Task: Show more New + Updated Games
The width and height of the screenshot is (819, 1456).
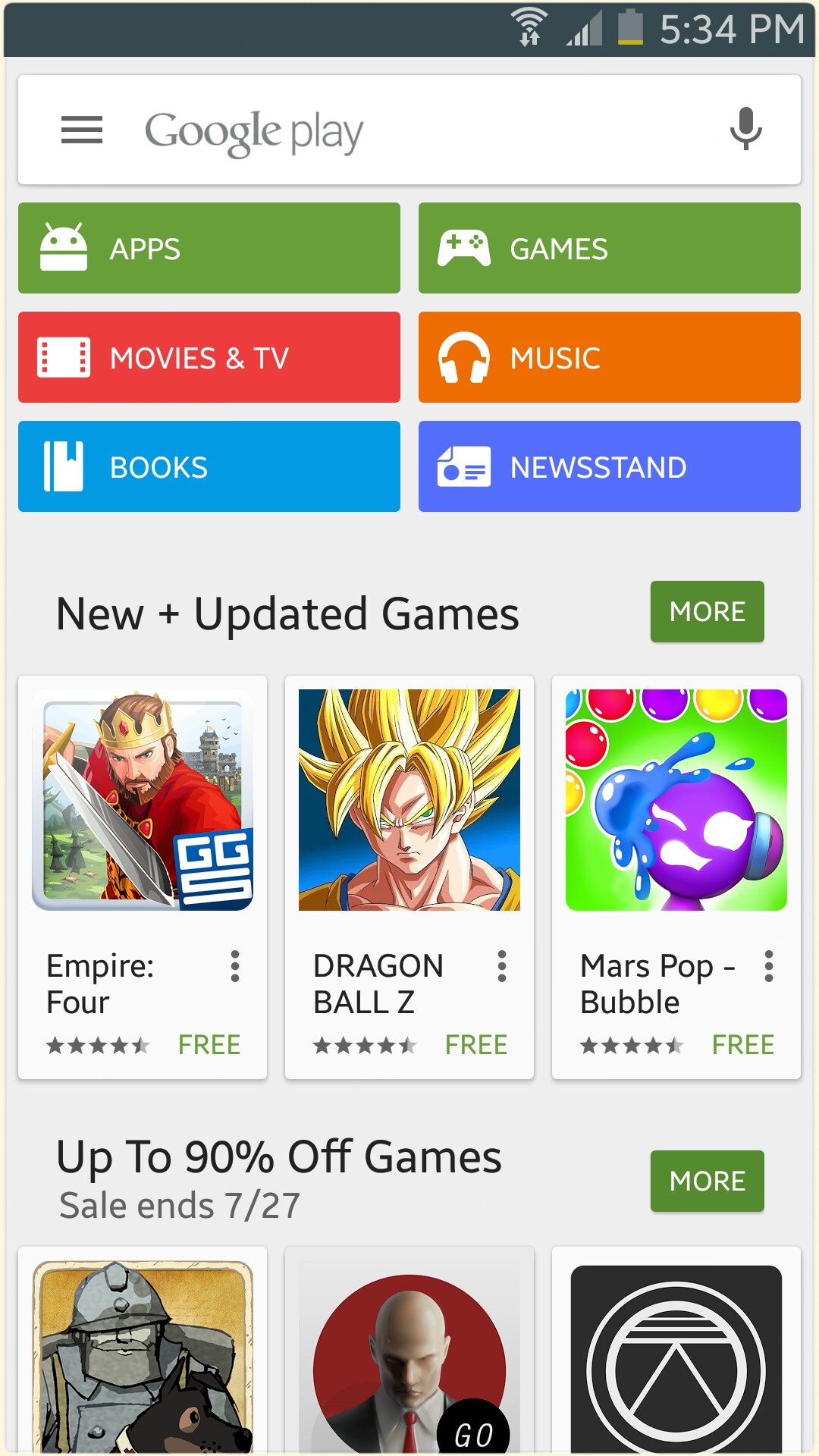Action: [x=707, y=612]
